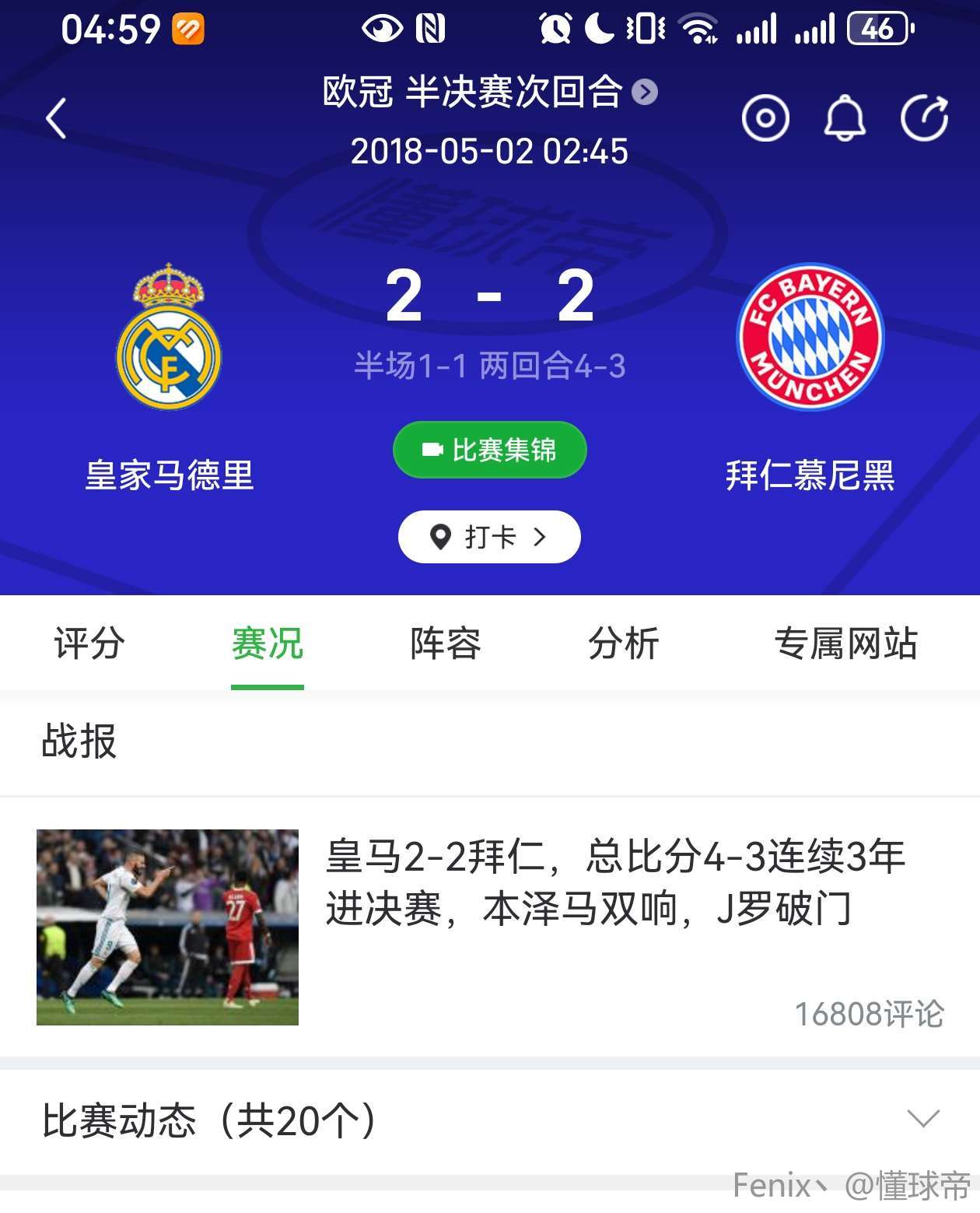Open the 分析 tab
Image resolution: width=980 pixels, height=1213 pixels.
click(x=623, y=643)
